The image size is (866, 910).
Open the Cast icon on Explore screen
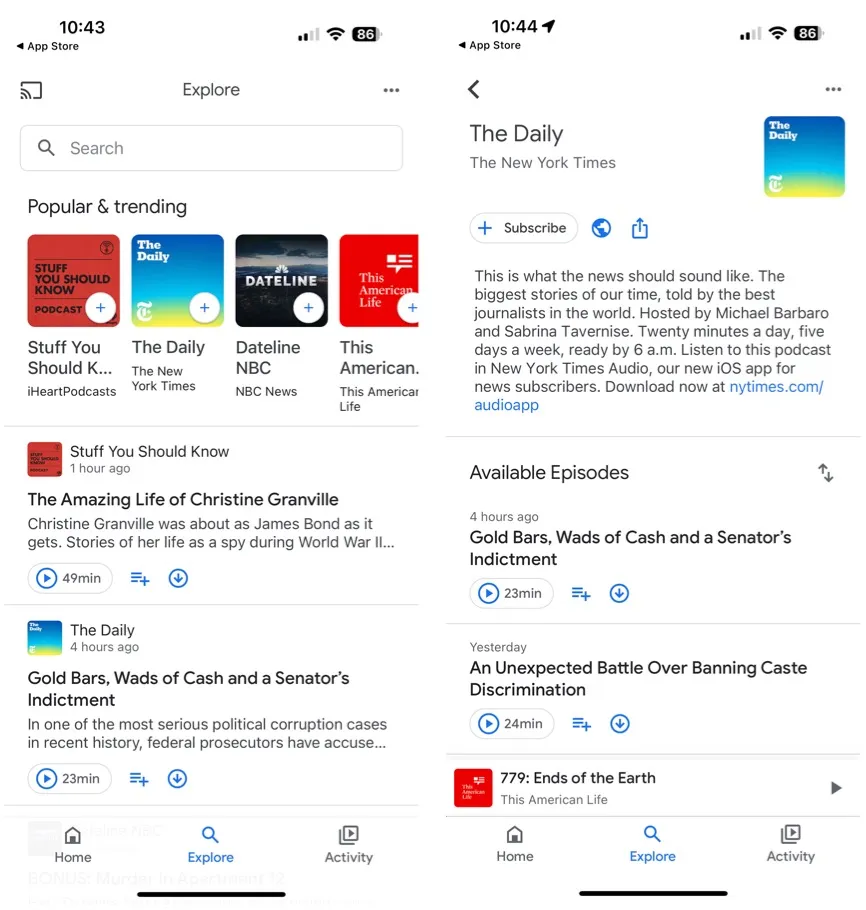(x=31, y=90)
